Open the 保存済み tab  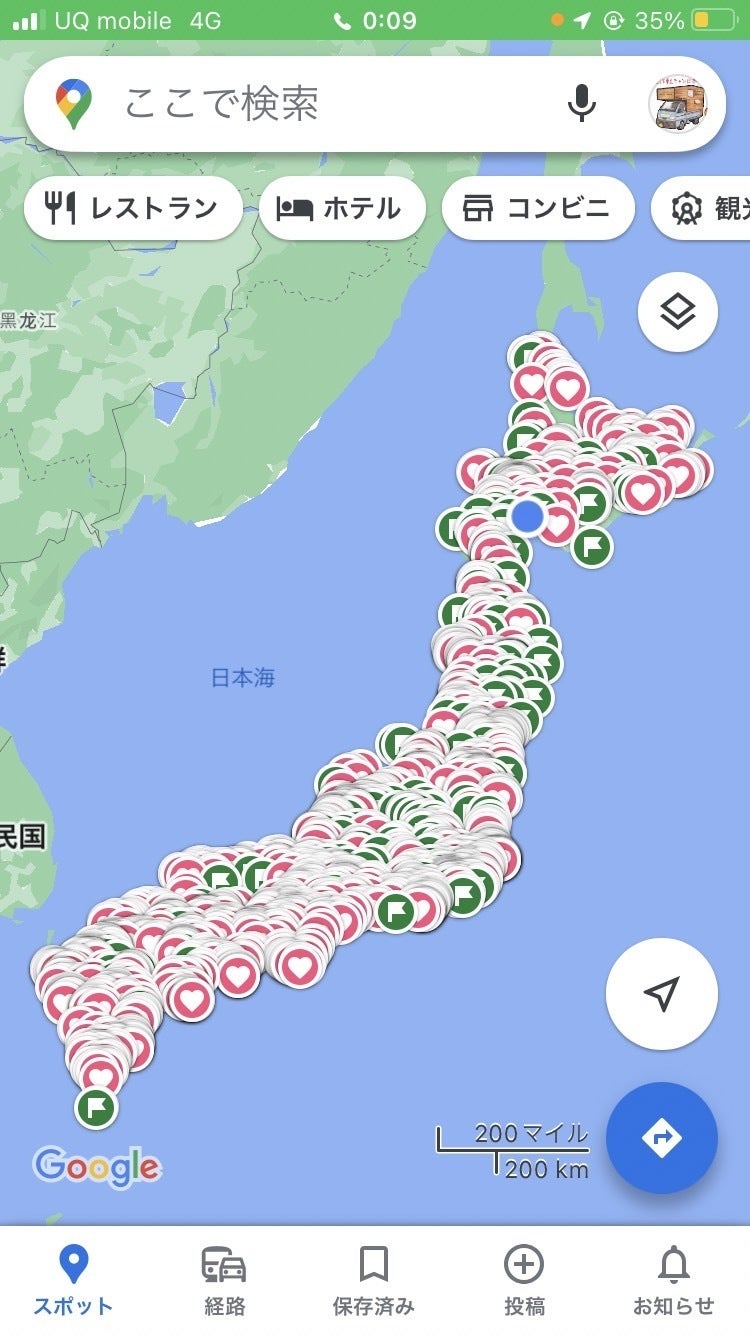373,1279
